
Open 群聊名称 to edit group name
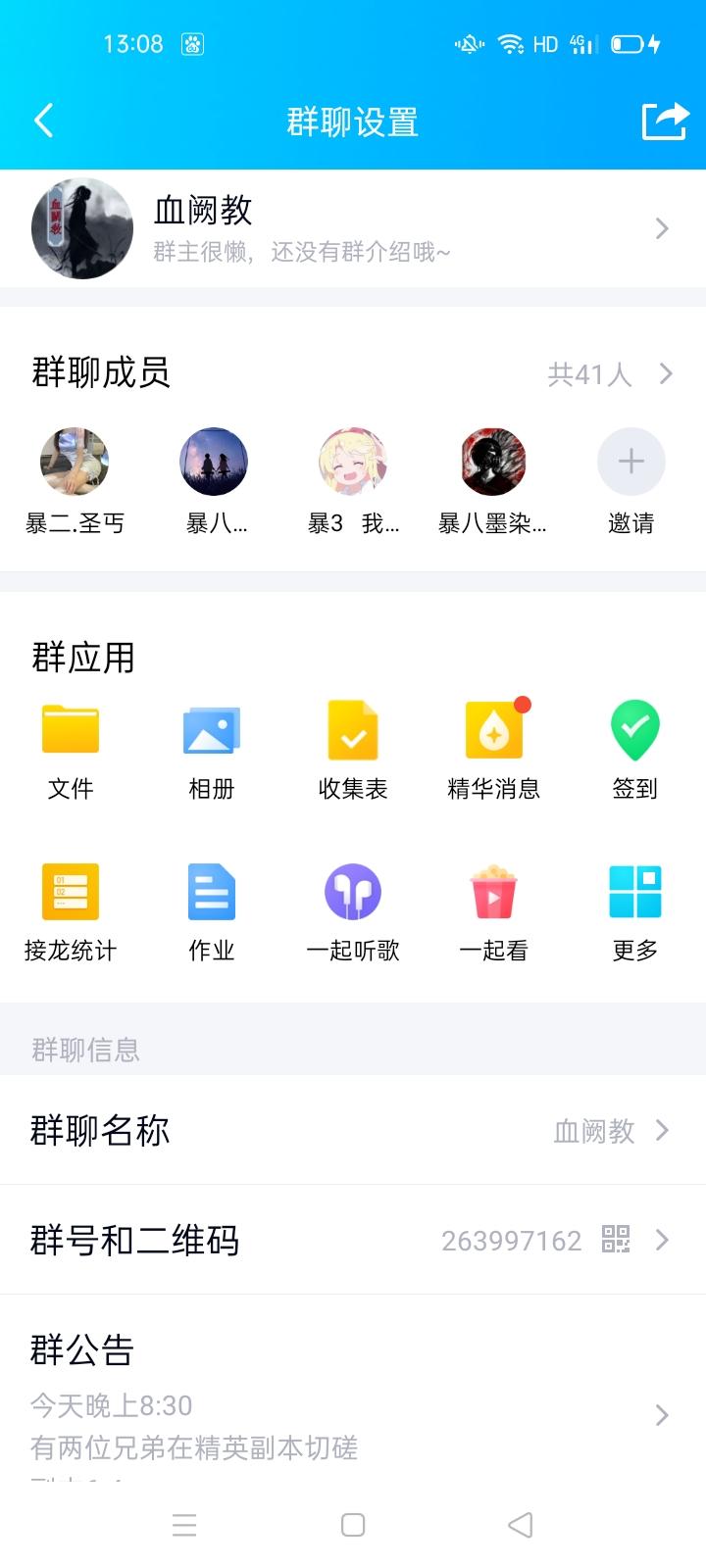click(353, 1131)
